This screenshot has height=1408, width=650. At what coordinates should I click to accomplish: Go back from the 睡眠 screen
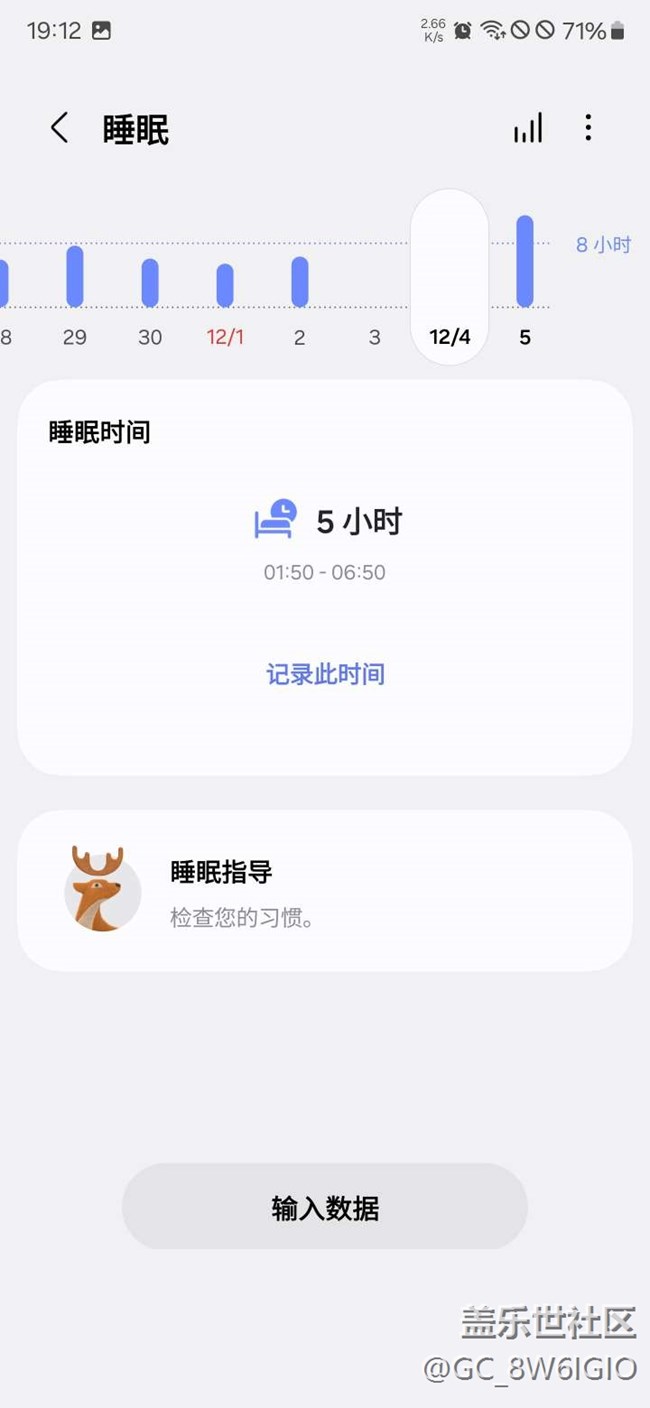(x=60, y=128)
